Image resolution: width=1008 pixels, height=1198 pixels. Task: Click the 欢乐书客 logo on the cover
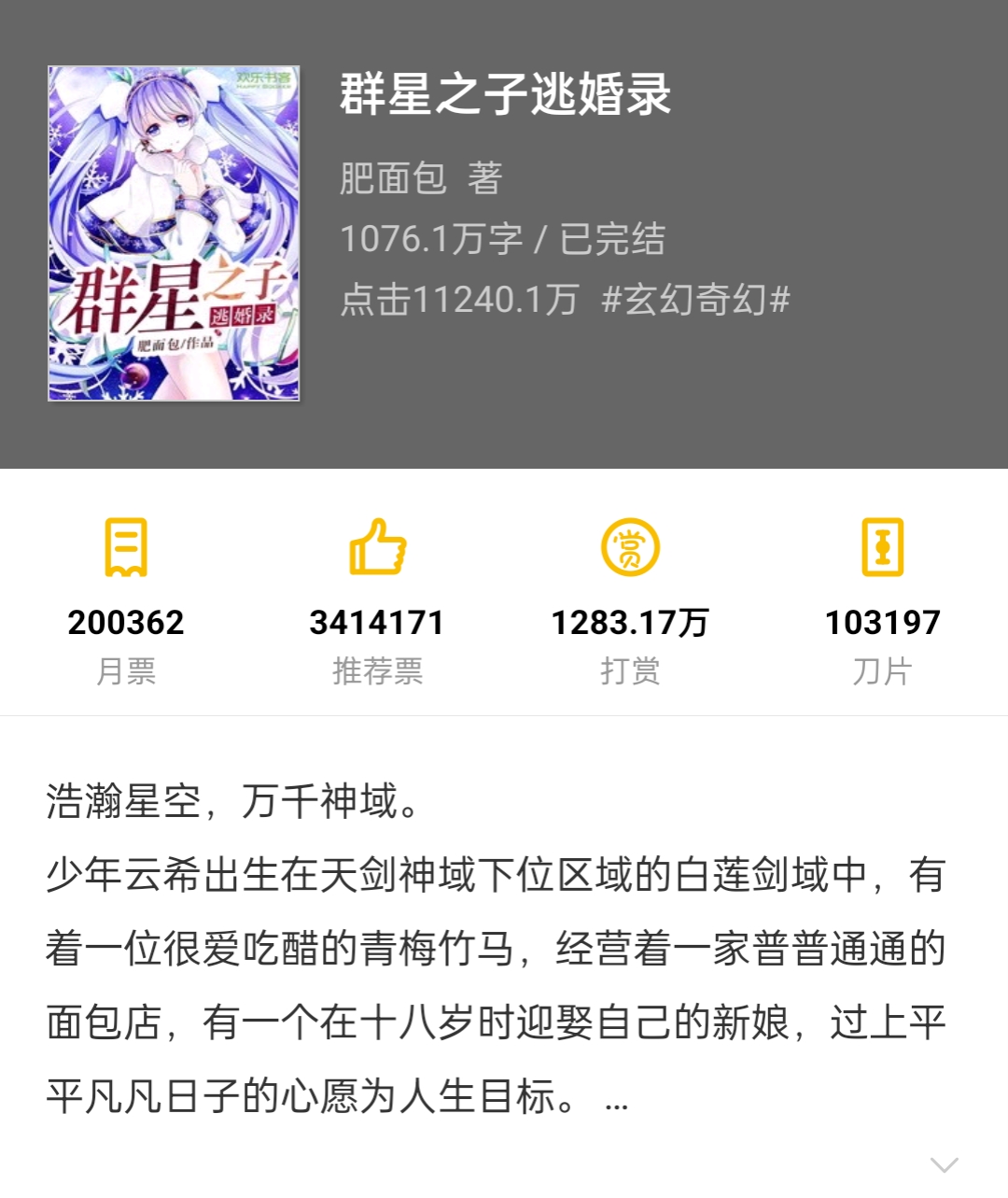[262, 77]
